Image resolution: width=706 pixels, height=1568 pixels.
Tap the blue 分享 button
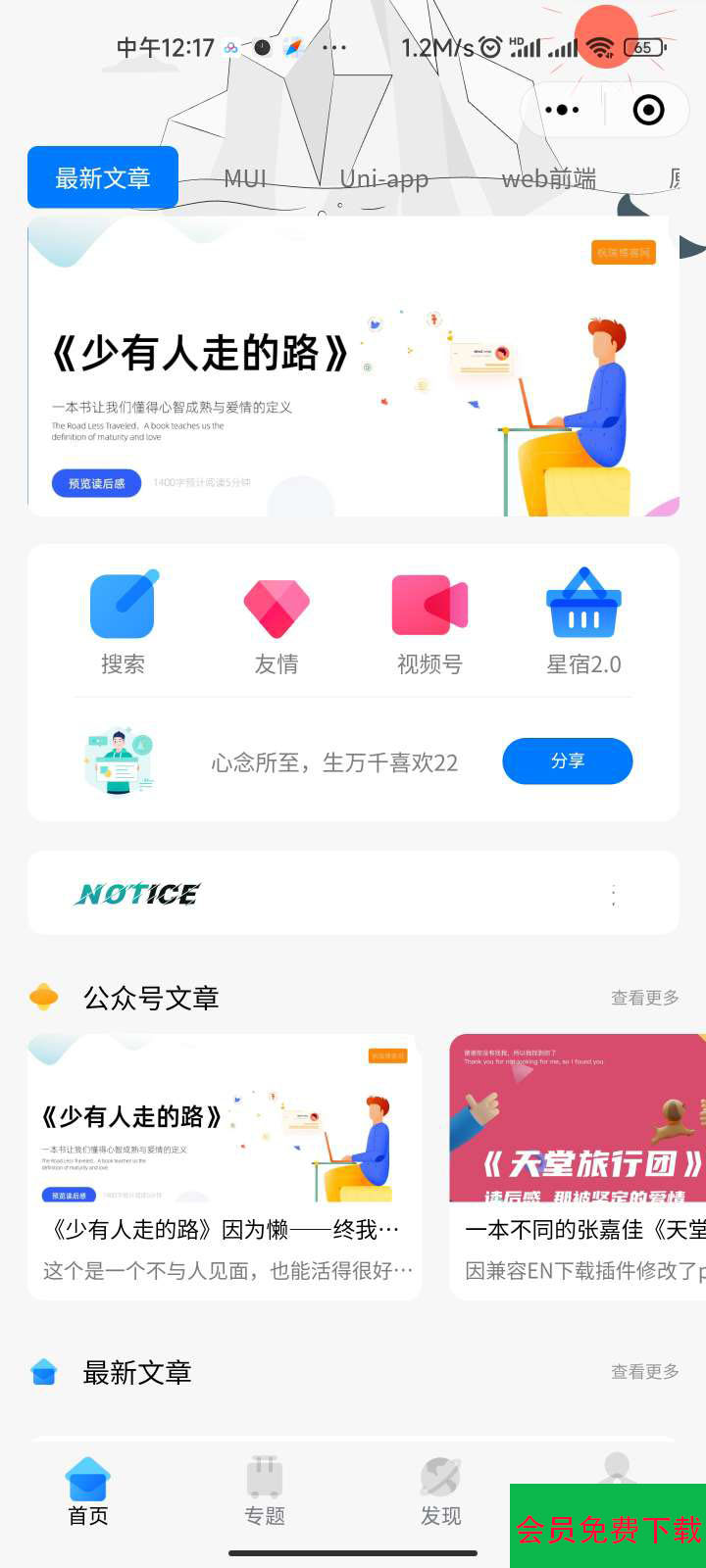tap(567, 761)
